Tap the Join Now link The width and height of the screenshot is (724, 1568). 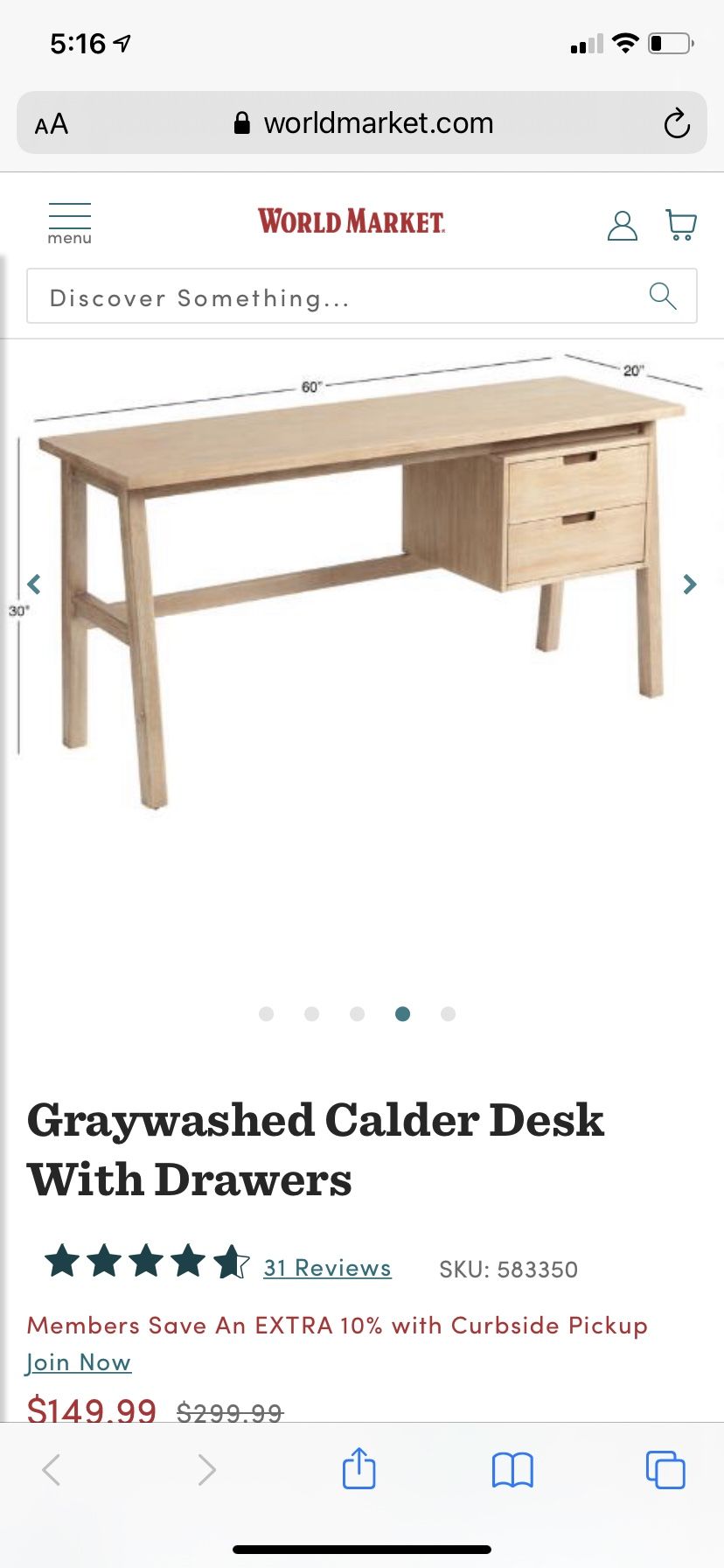(79, 1362)
